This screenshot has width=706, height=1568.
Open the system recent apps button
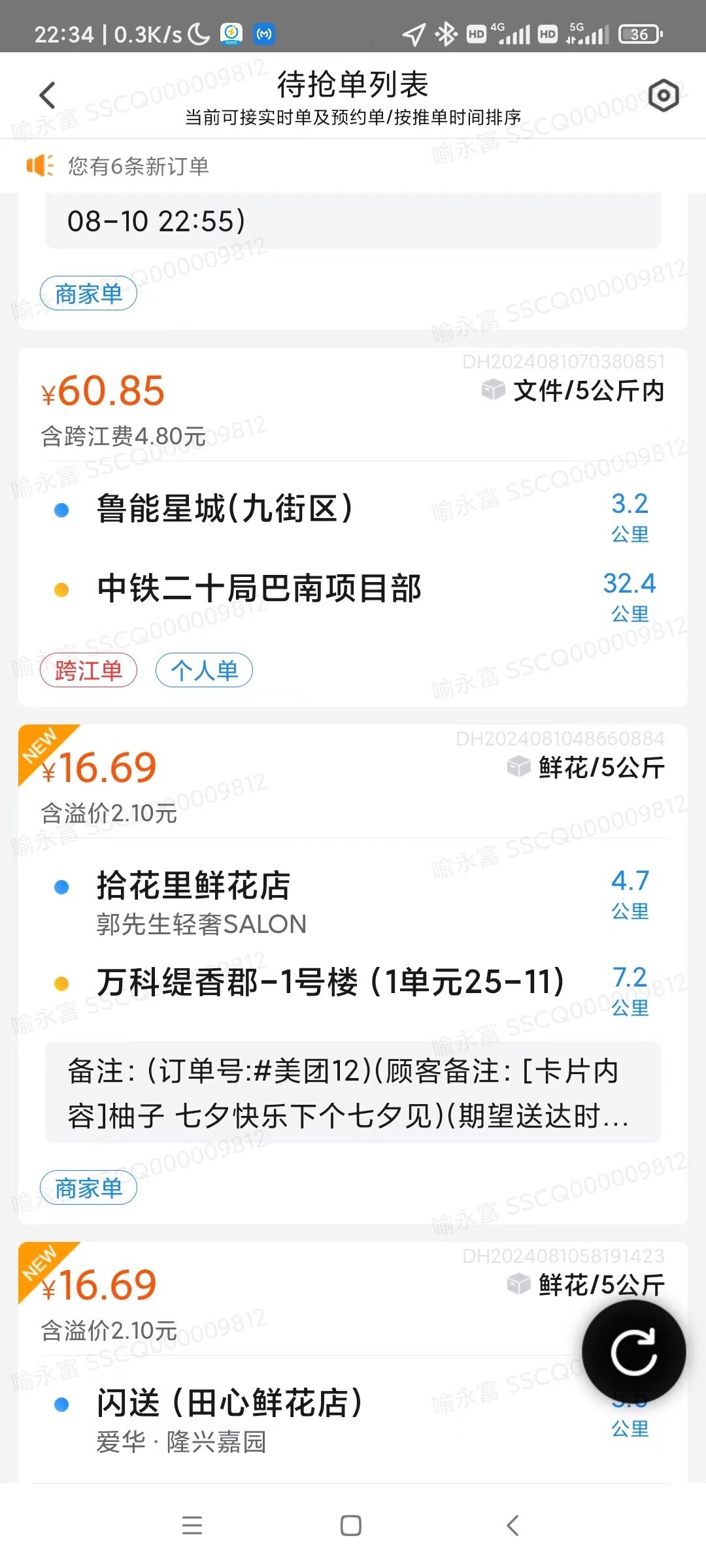click(192, 1526)
